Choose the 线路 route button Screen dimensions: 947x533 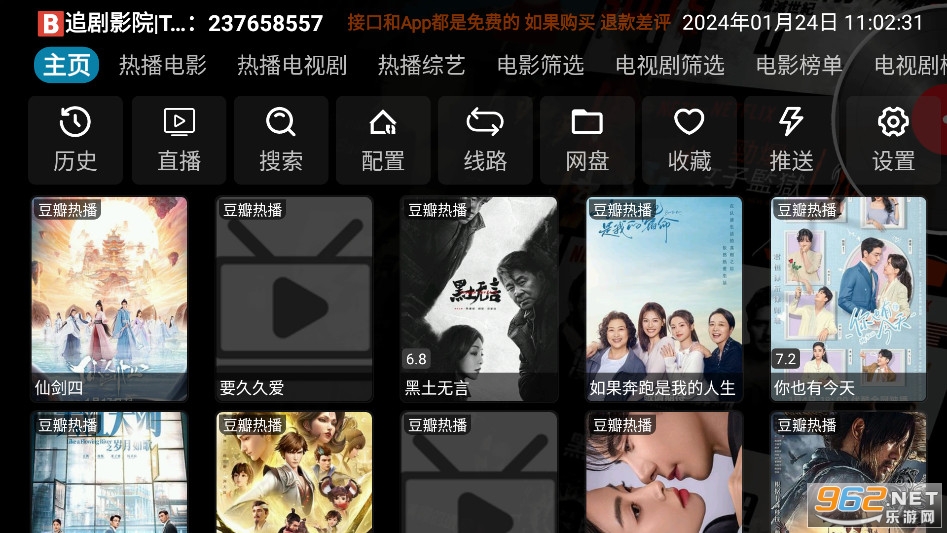485,140
